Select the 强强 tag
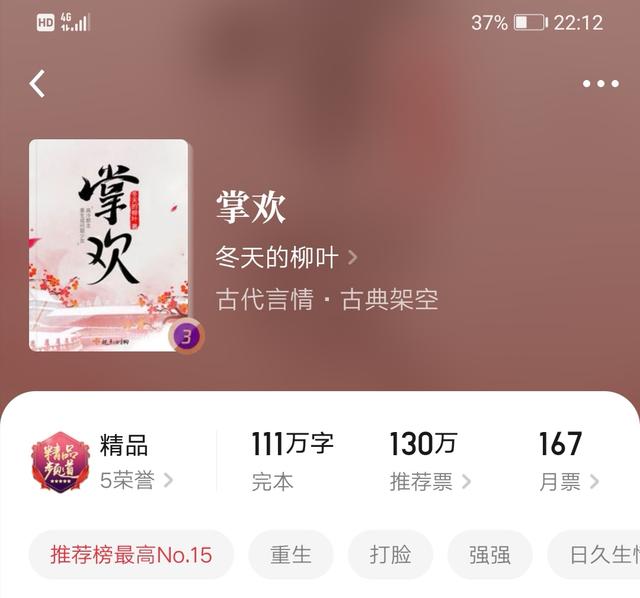Viewport: 640px width, 598px height. click(489, 555)
